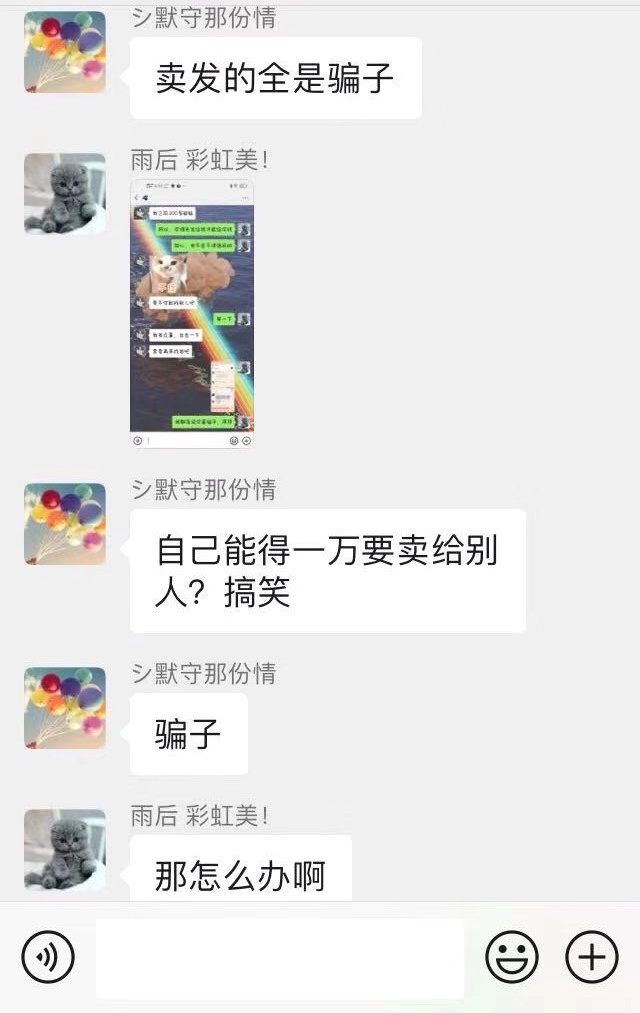
Task: Open the emoji sticker panel
Action: (511, 957)
